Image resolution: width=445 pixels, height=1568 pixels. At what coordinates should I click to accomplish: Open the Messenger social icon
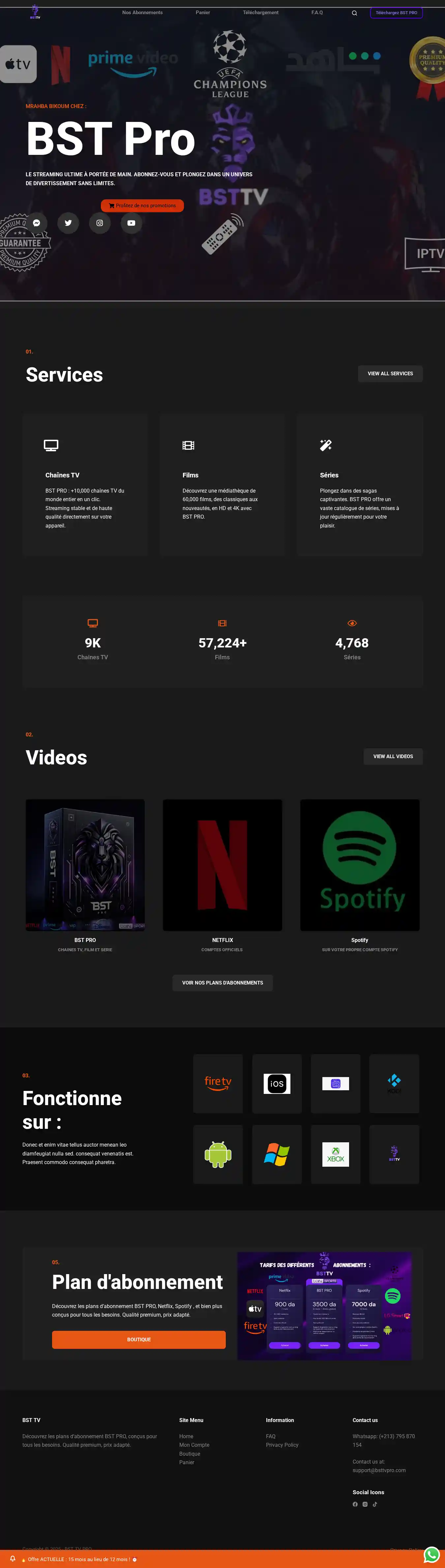coord(37,223)
